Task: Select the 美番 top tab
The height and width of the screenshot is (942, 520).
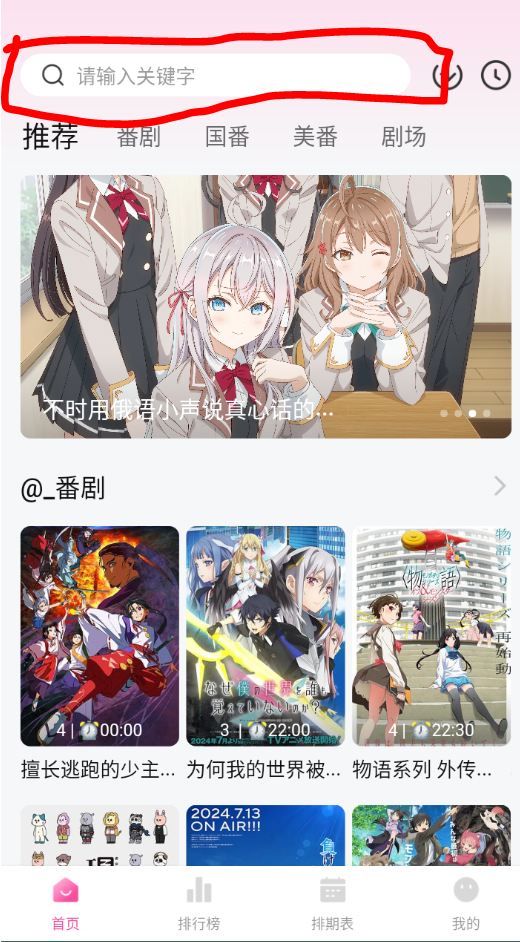Action: click(x=315, y=137)
